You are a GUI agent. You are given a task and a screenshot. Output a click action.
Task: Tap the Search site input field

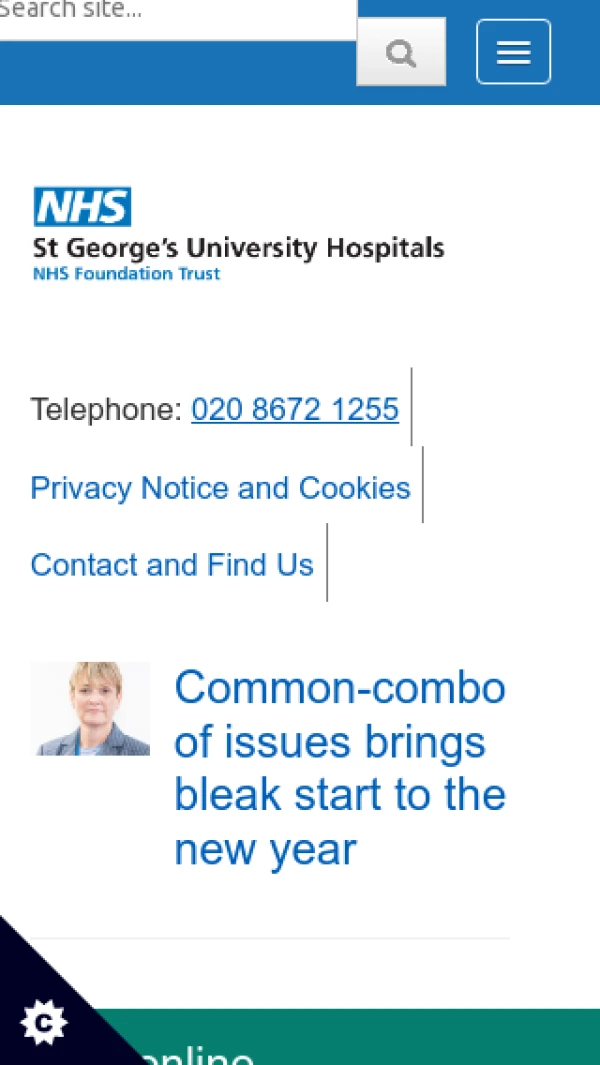pyautogui.click(x=175, y=15)
